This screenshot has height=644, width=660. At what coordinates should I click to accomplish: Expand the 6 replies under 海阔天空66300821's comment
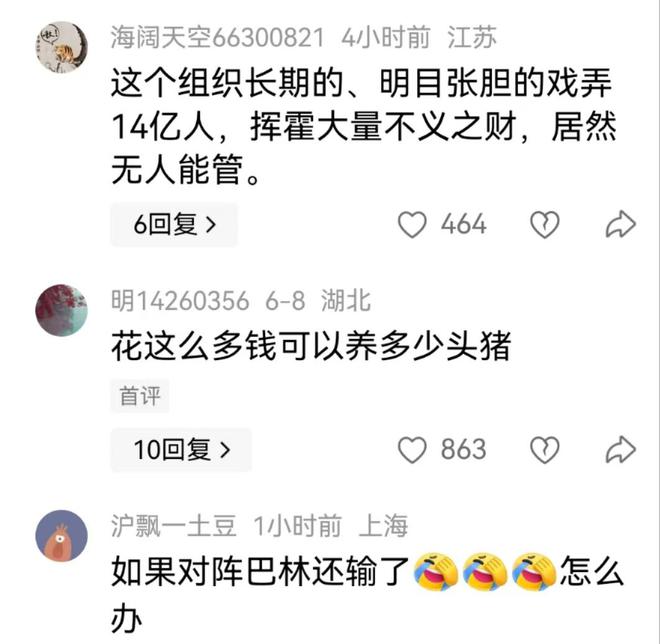[174, 225]
